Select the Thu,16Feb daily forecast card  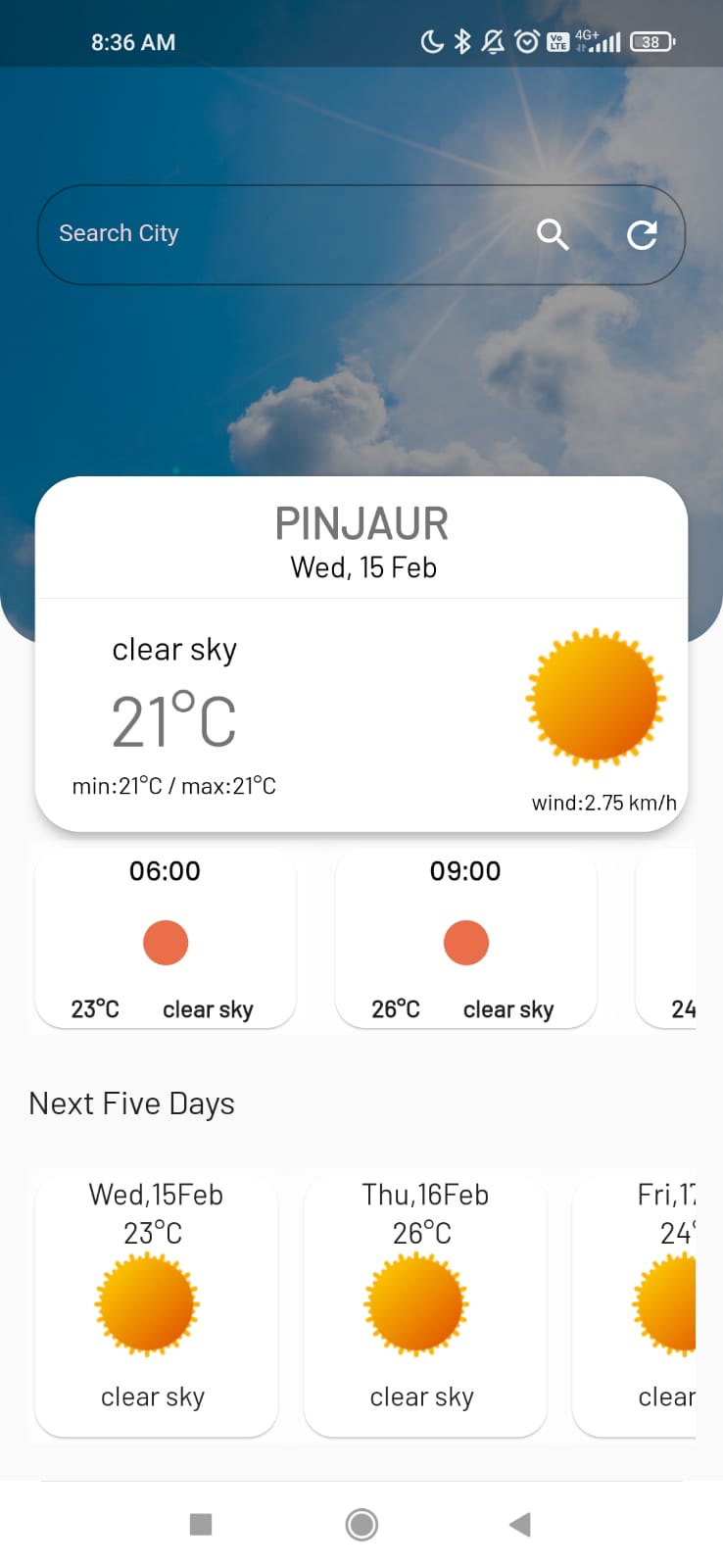point(425,1304)
